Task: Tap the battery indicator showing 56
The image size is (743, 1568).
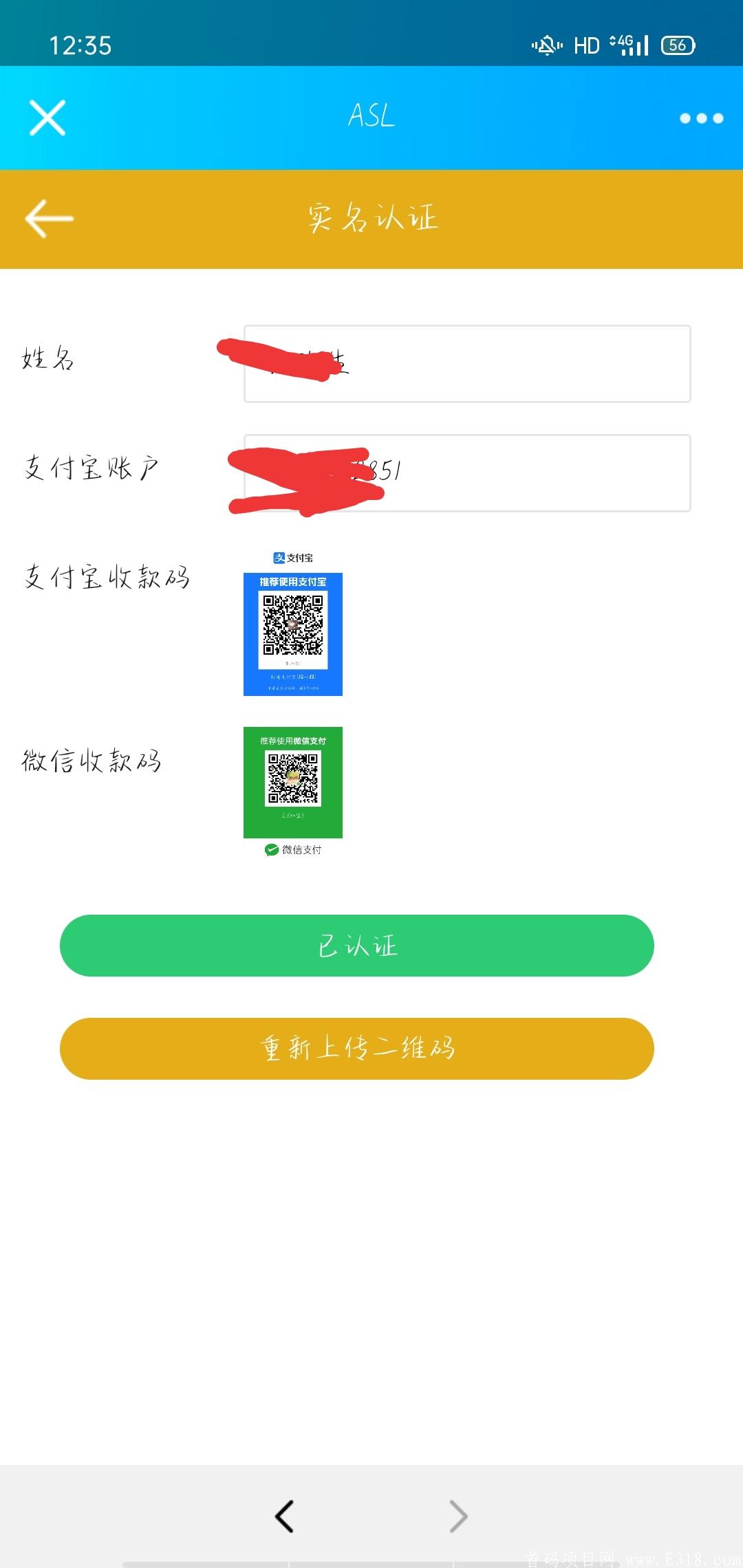Action: pyautogui.click(x=676, y=44)
